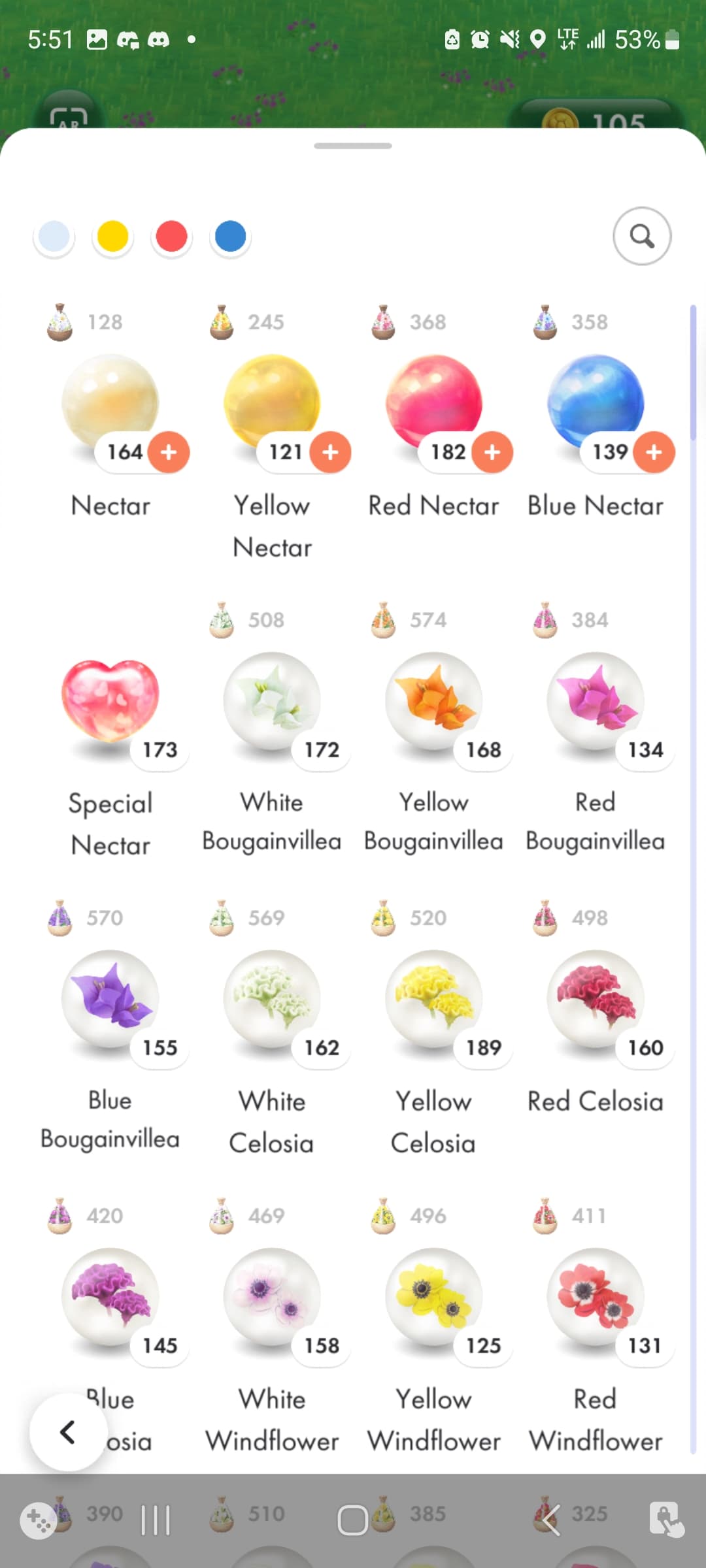Go back with the round arrow button

(68, 1432)
